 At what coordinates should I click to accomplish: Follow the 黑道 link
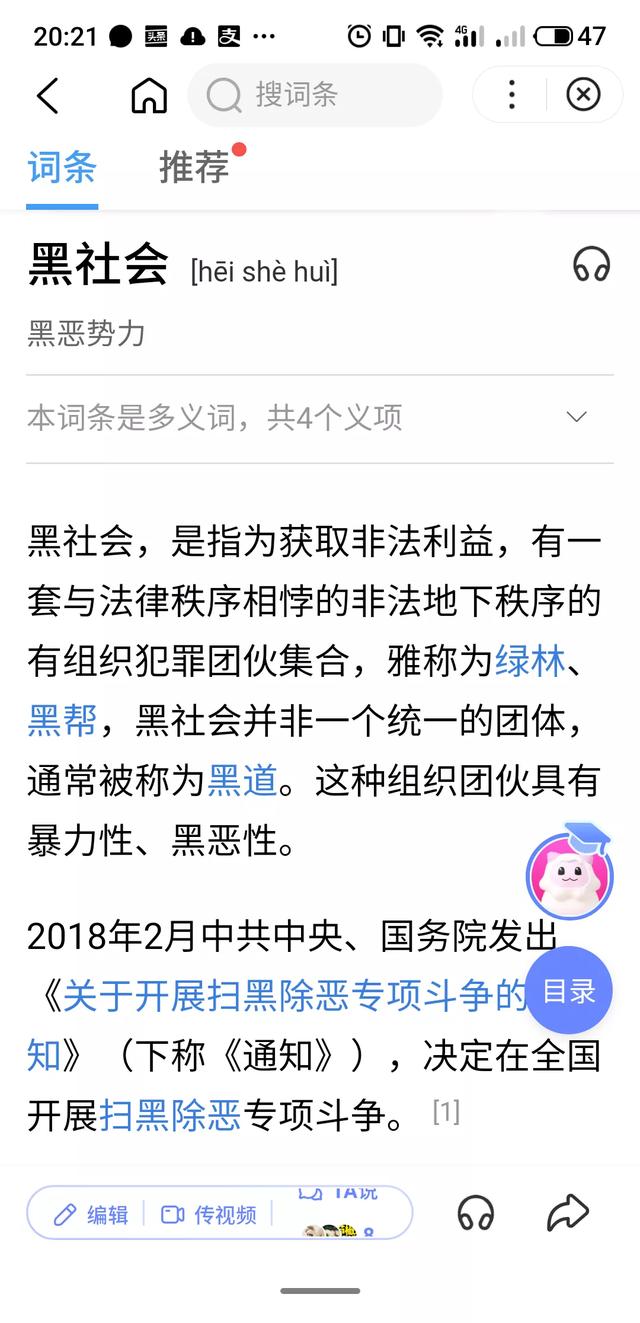tap(242, 780)
